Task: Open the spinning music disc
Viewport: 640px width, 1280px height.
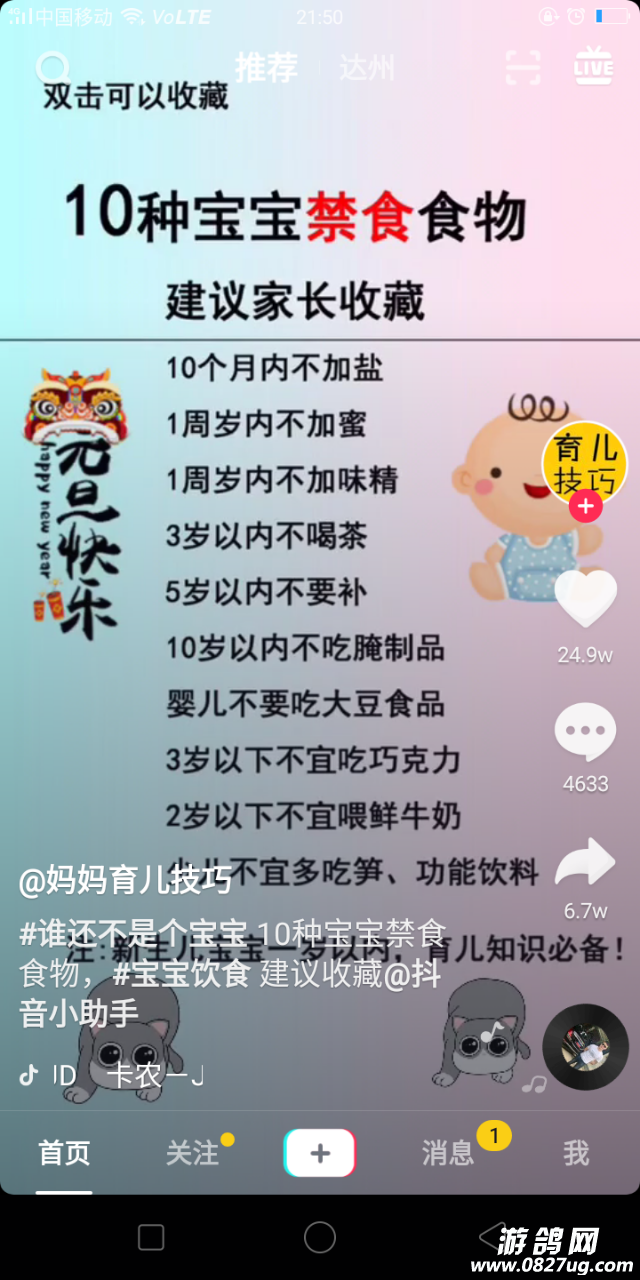Action: click(x=586, y=1046)
